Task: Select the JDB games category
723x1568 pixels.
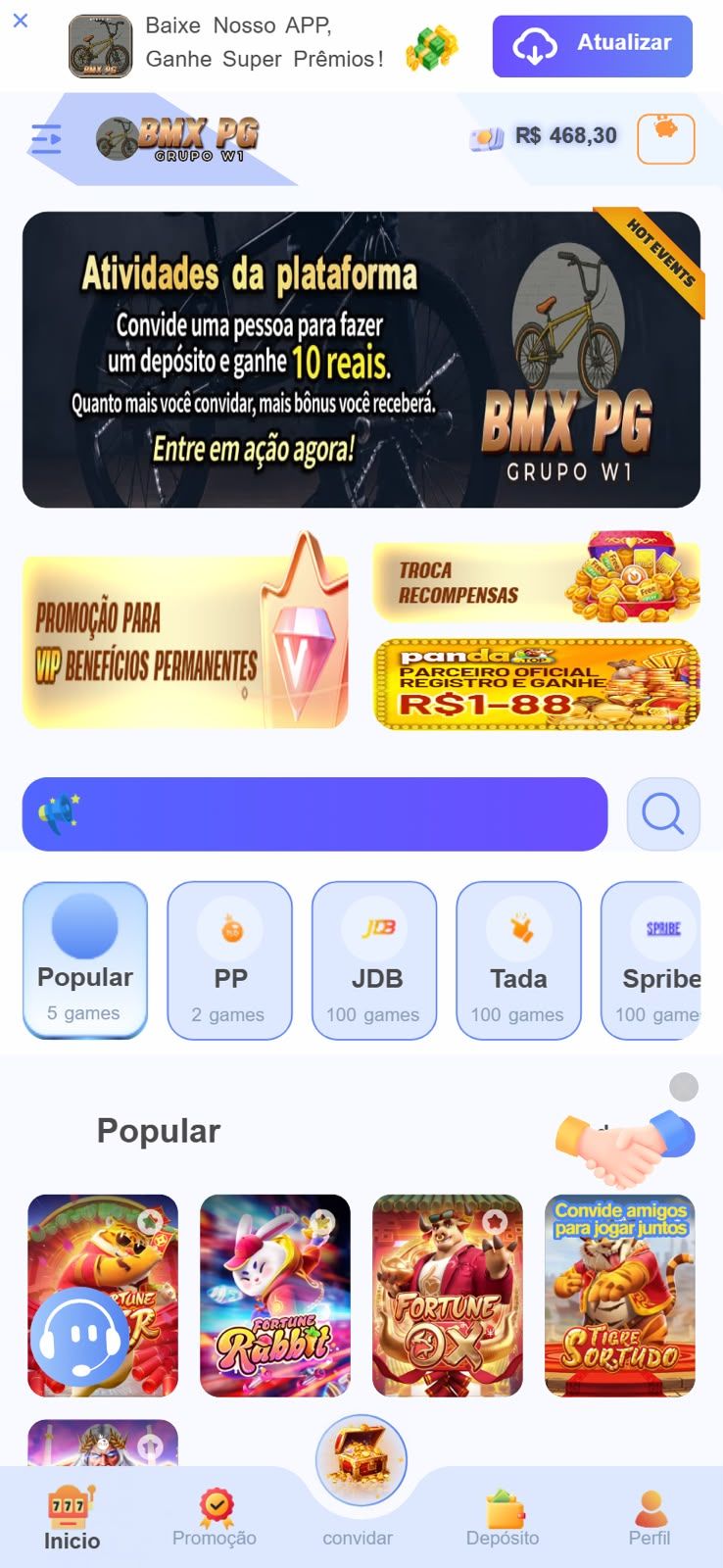Action: pyautogui.click(x=374, y=960)
